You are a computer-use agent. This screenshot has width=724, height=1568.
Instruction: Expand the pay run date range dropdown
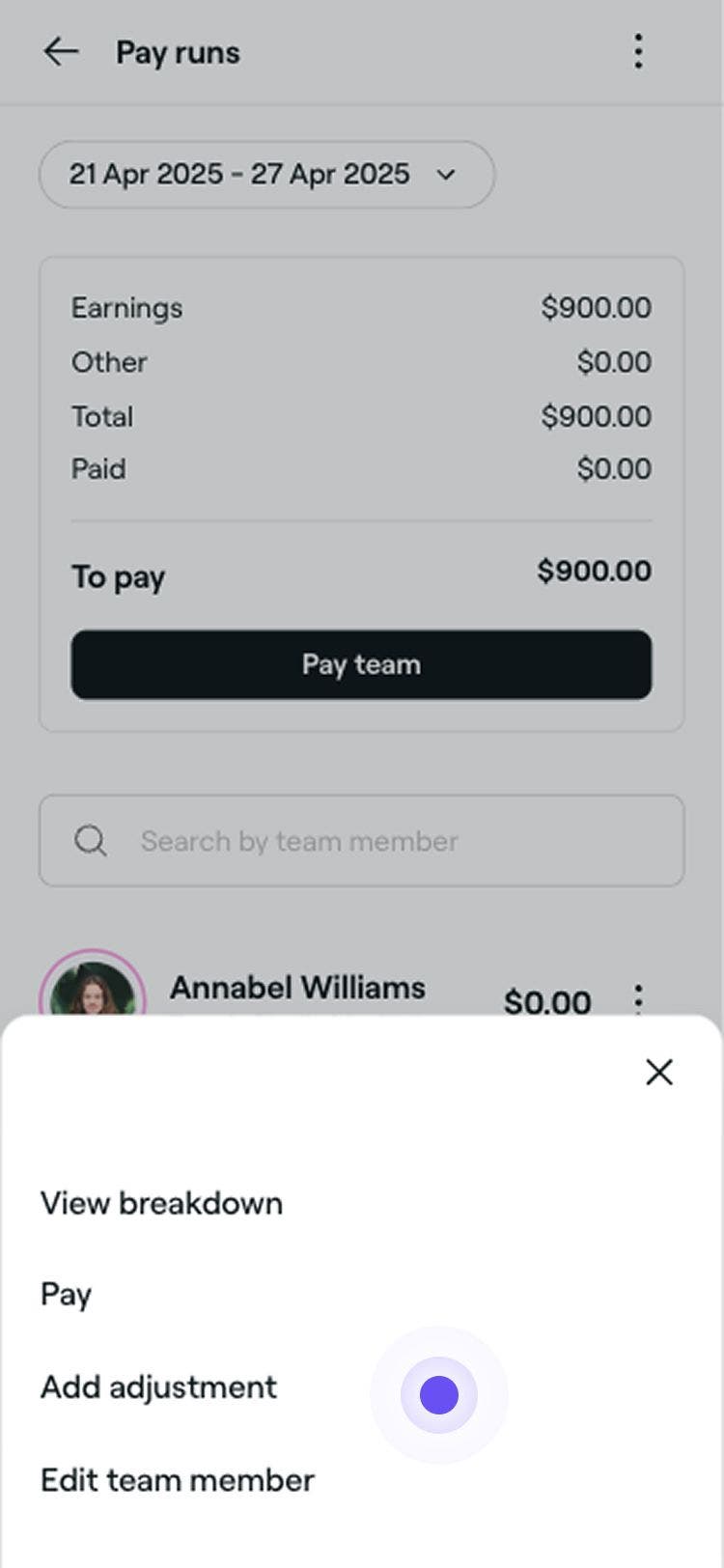266,175
